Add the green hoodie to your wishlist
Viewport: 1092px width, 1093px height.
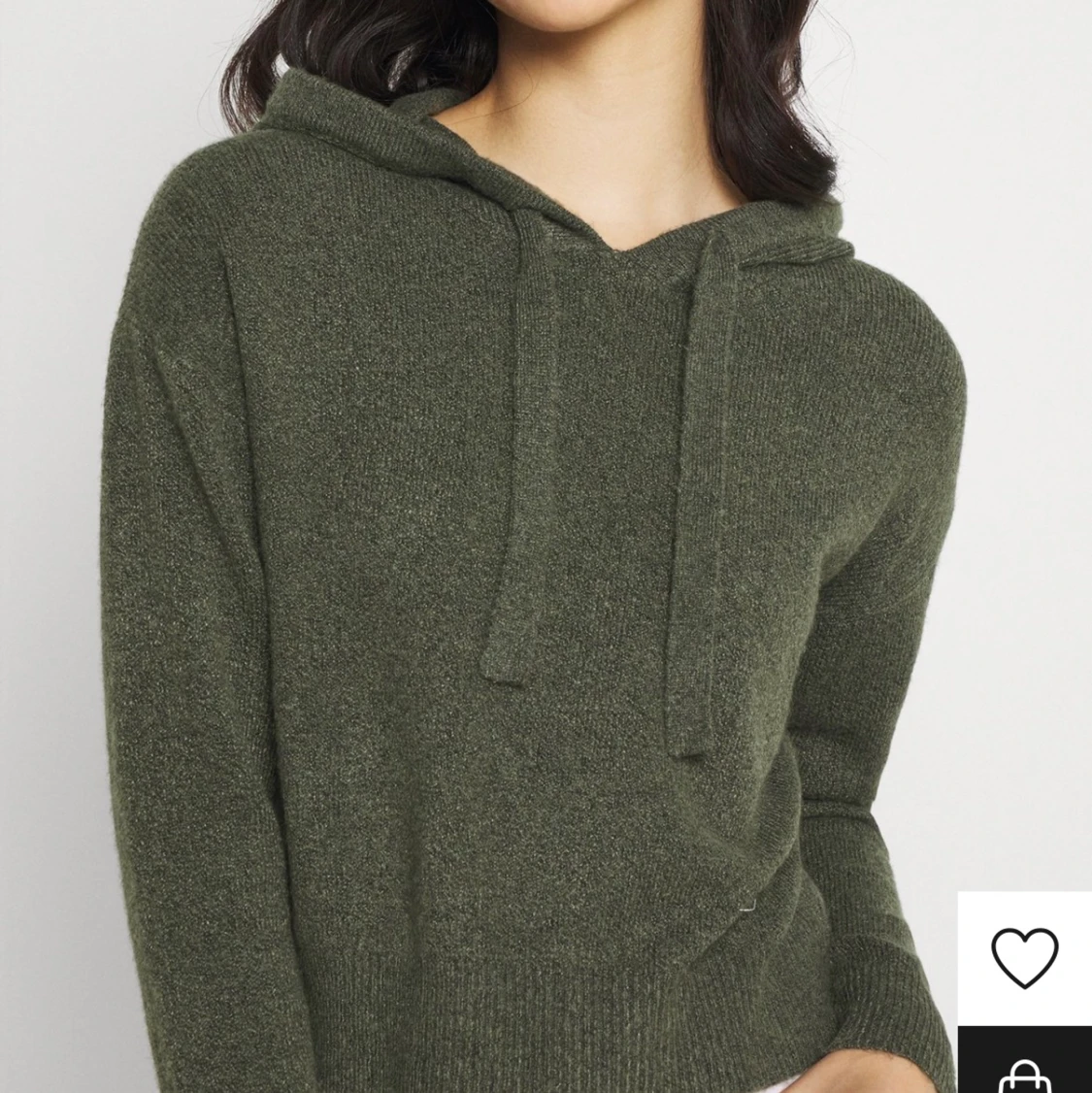[1025, 957]
